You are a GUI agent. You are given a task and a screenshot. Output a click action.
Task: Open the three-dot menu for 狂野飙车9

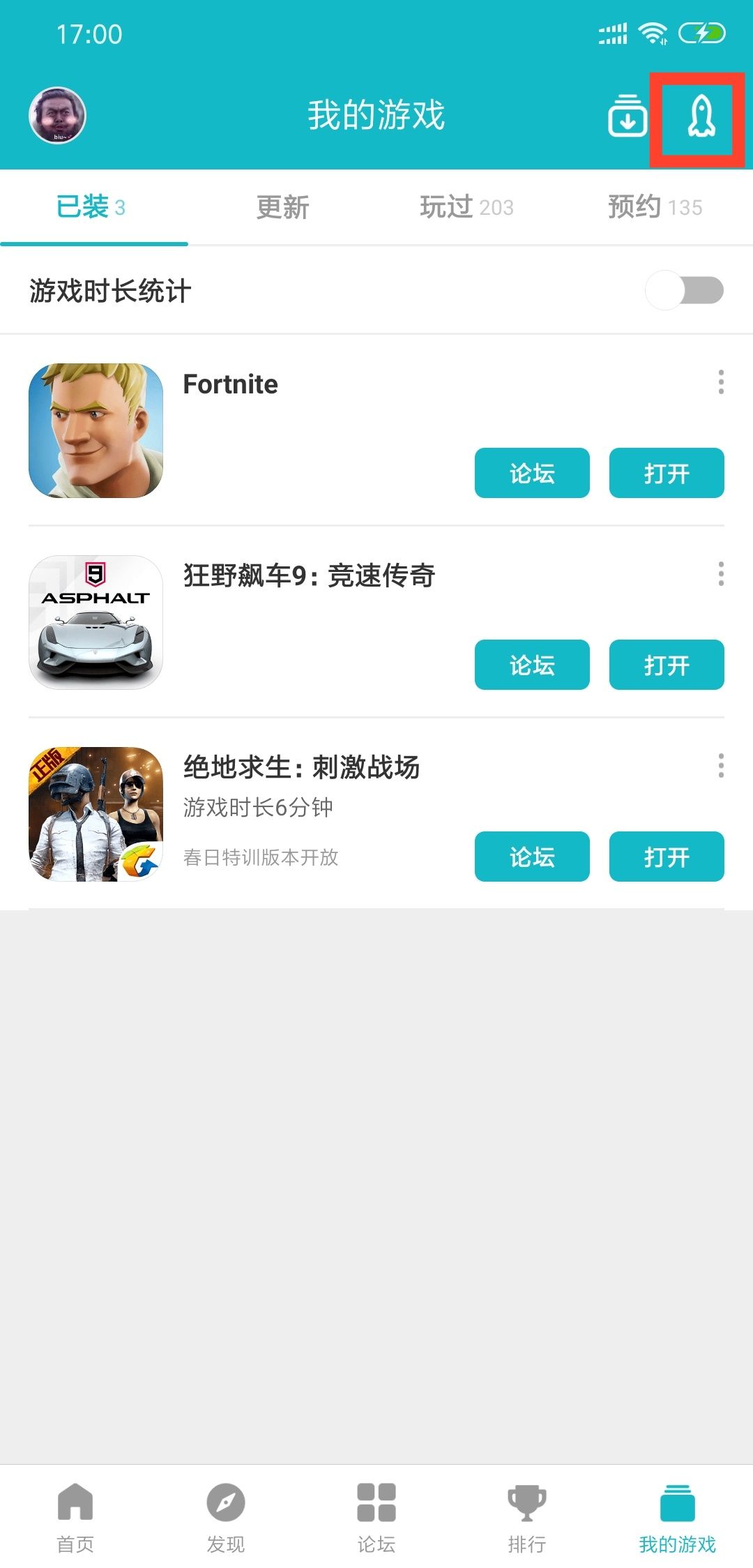click(x=721, y=573)
